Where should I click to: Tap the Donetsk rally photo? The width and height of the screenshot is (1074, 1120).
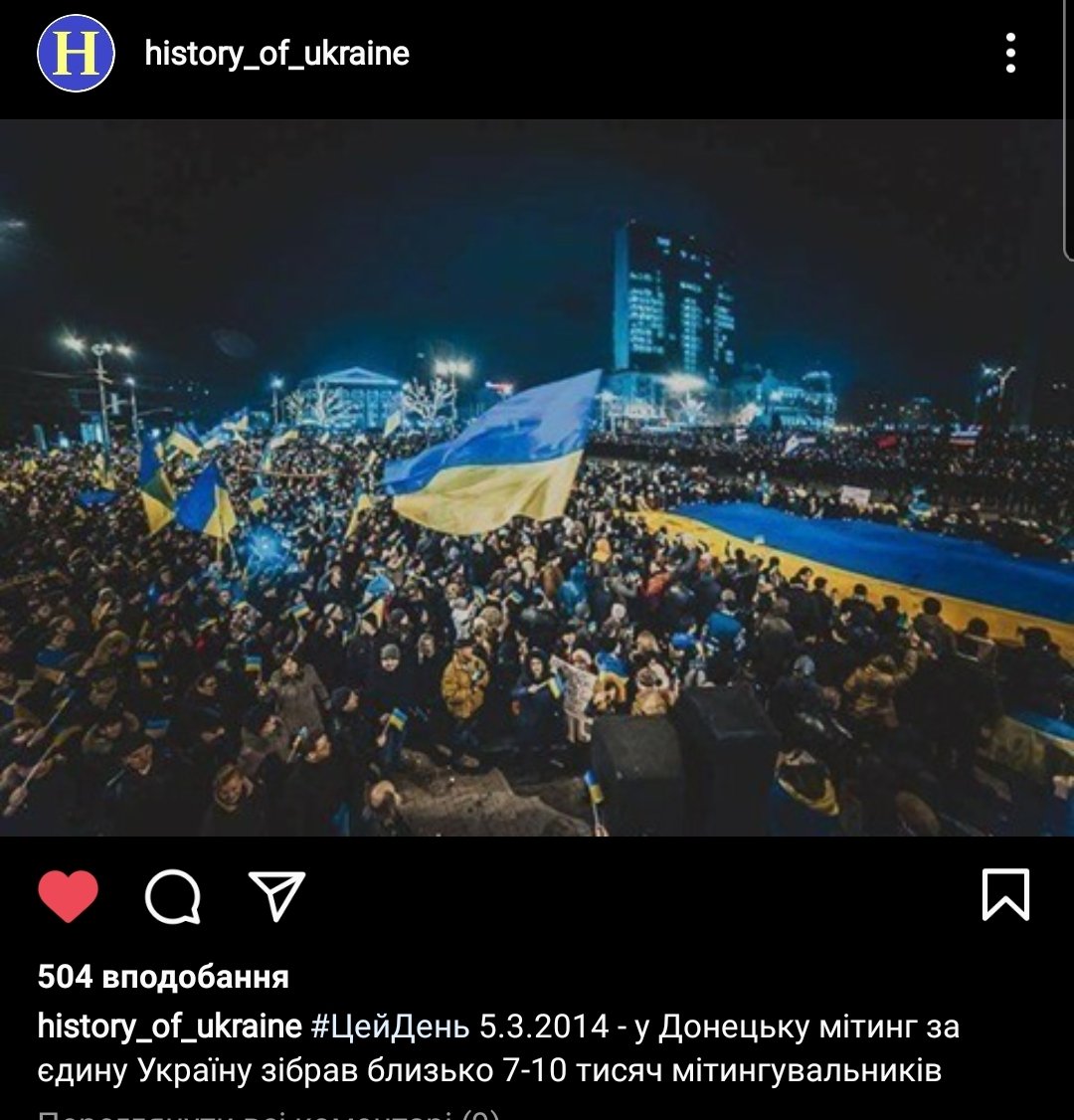(x=537, y=477)
